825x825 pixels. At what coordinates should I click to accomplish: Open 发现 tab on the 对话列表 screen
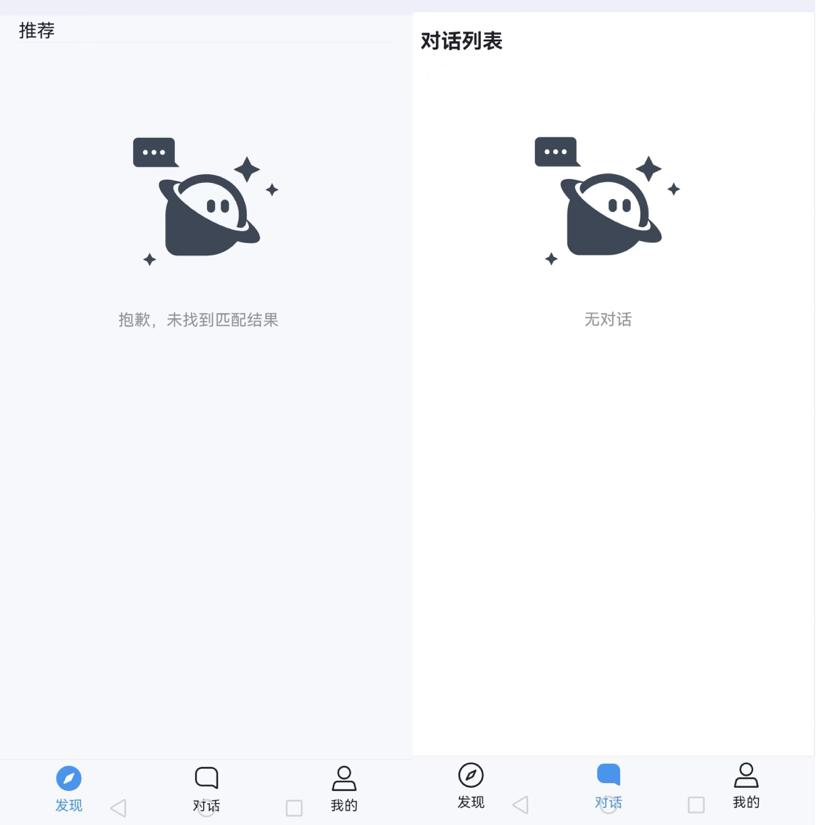pos(471,785)
